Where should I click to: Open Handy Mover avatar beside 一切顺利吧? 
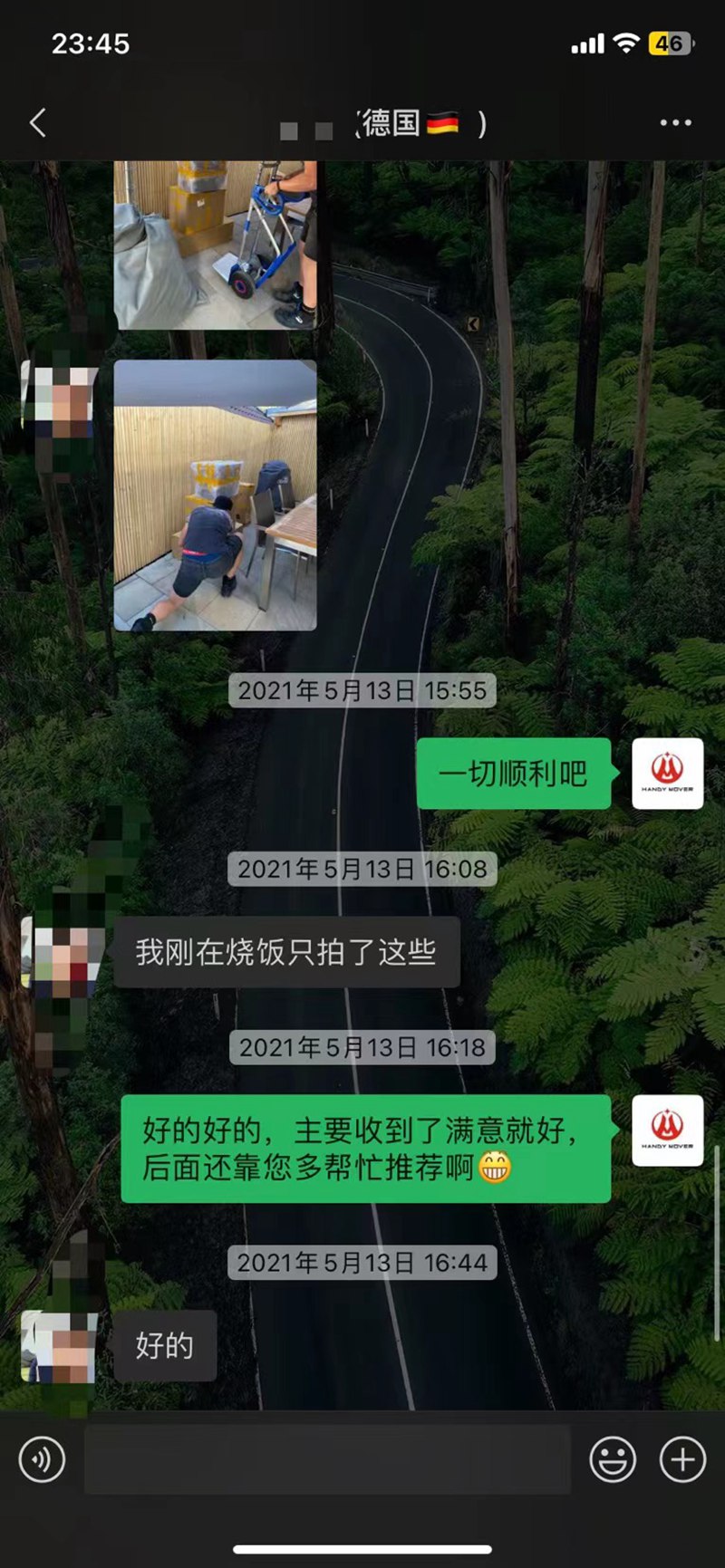tap(667, 774)
